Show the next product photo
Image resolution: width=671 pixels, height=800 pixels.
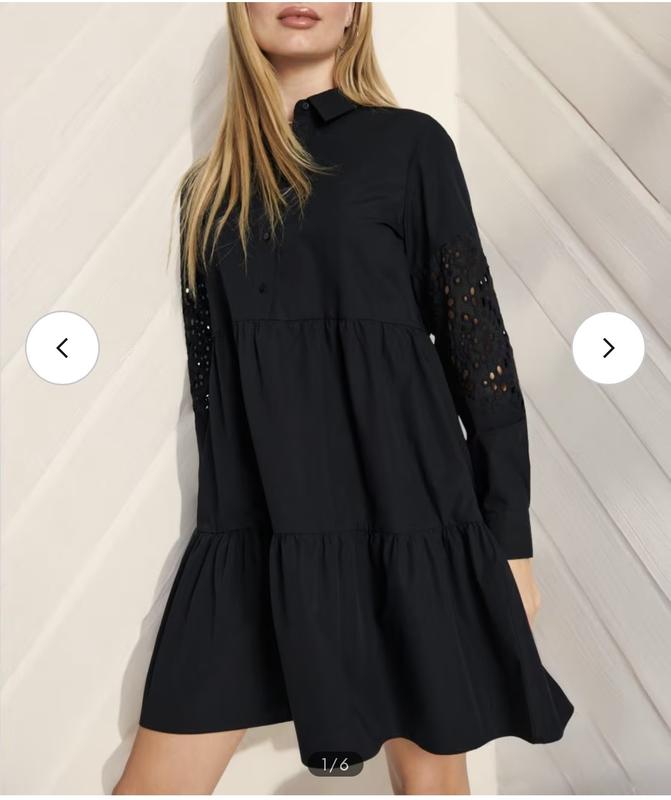[x=608, y=348]
